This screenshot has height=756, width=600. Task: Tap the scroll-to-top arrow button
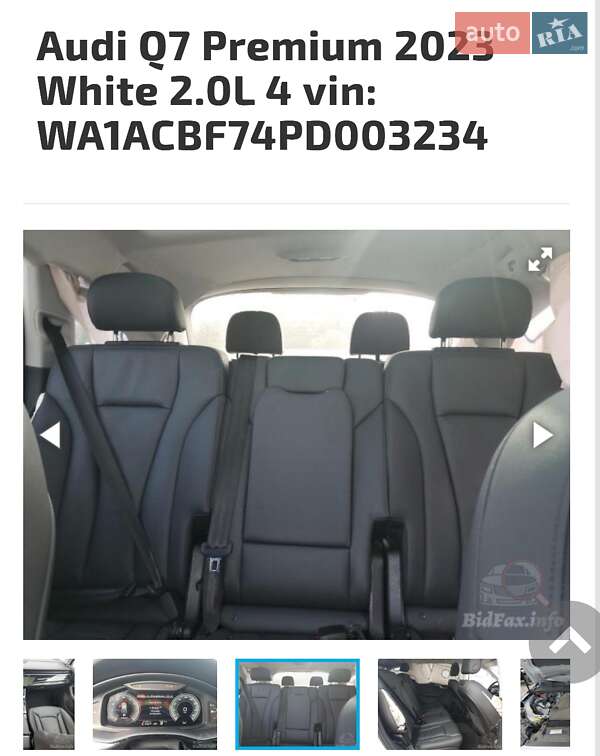pos(570,642)
